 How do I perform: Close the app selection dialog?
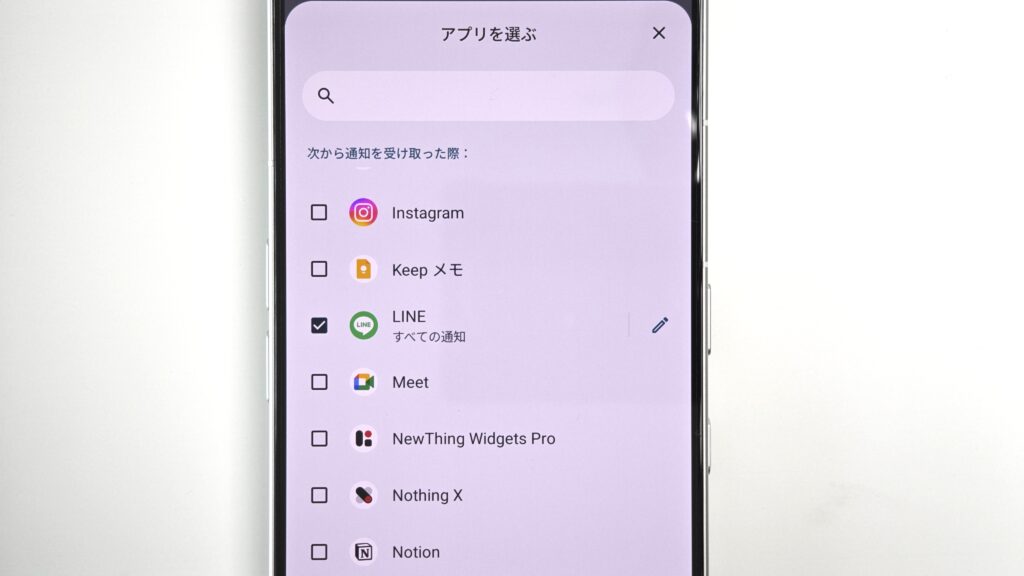659,33
